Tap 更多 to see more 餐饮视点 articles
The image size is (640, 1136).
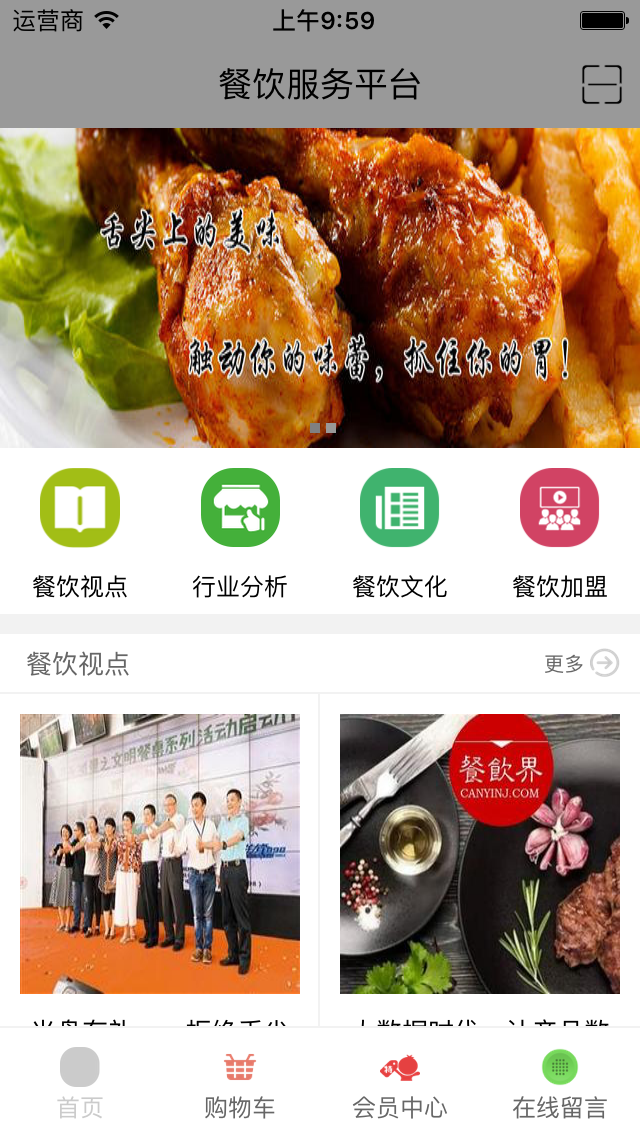(x=581, y=663)
